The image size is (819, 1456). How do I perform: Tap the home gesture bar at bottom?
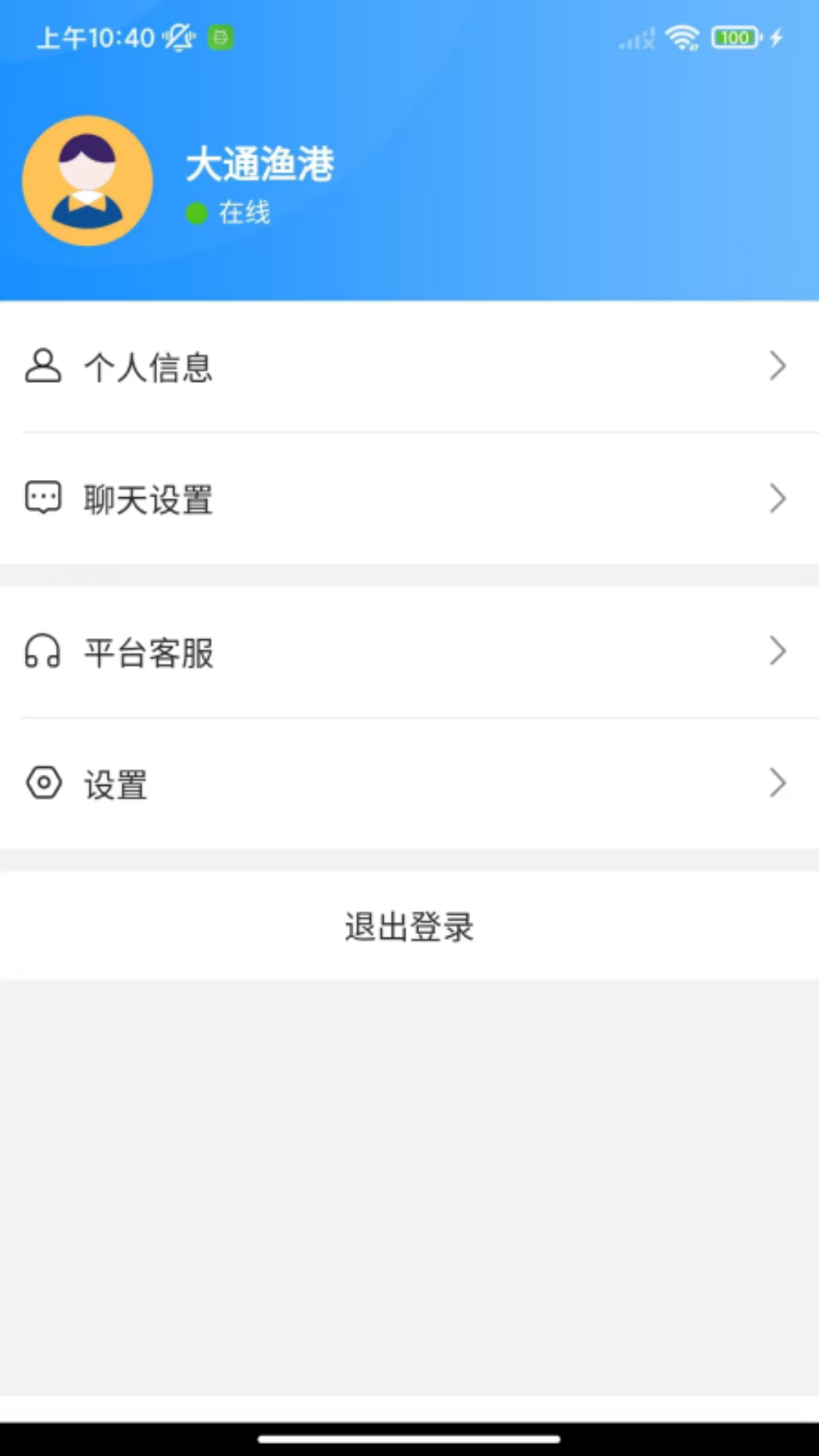[x=409, y=1438]
